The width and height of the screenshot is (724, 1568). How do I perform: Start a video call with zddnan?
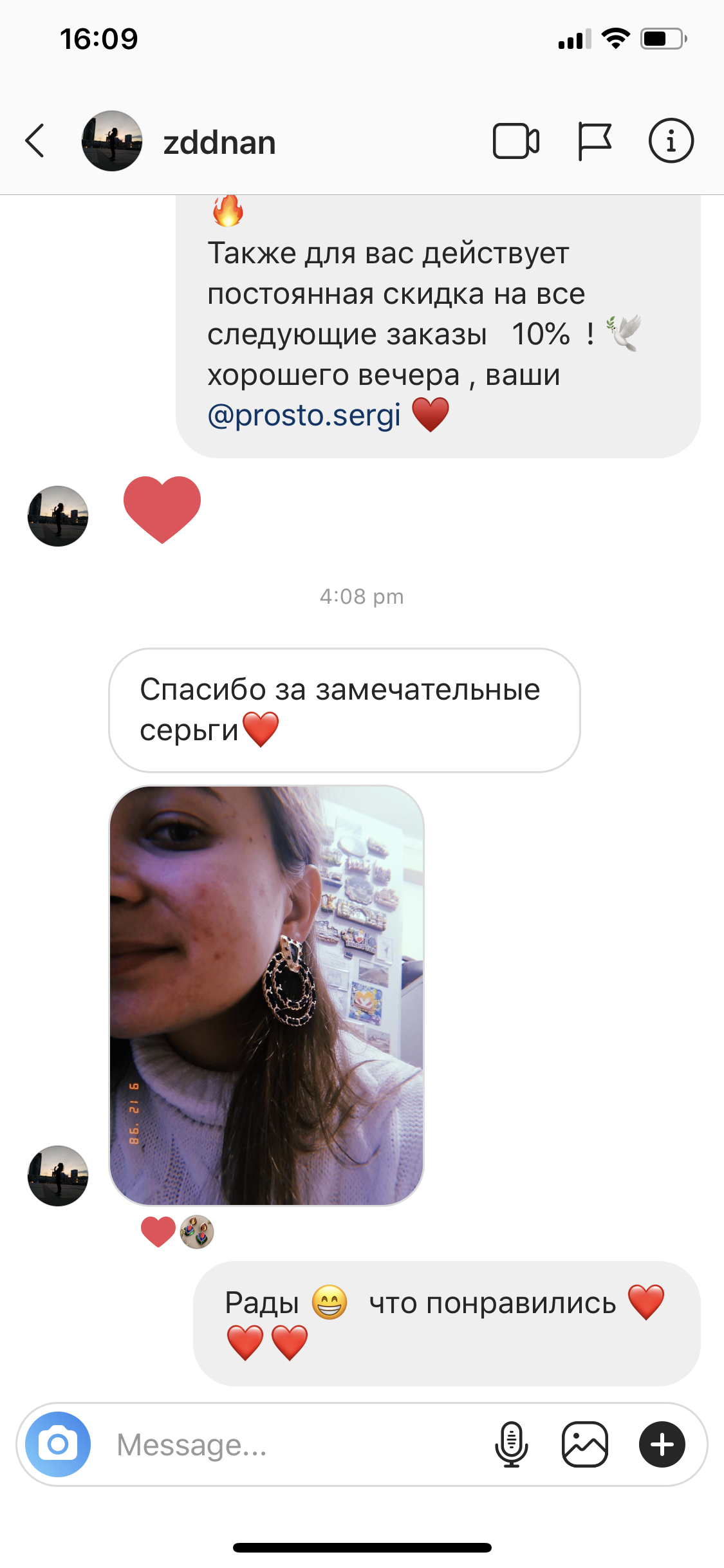coord(515,141)
